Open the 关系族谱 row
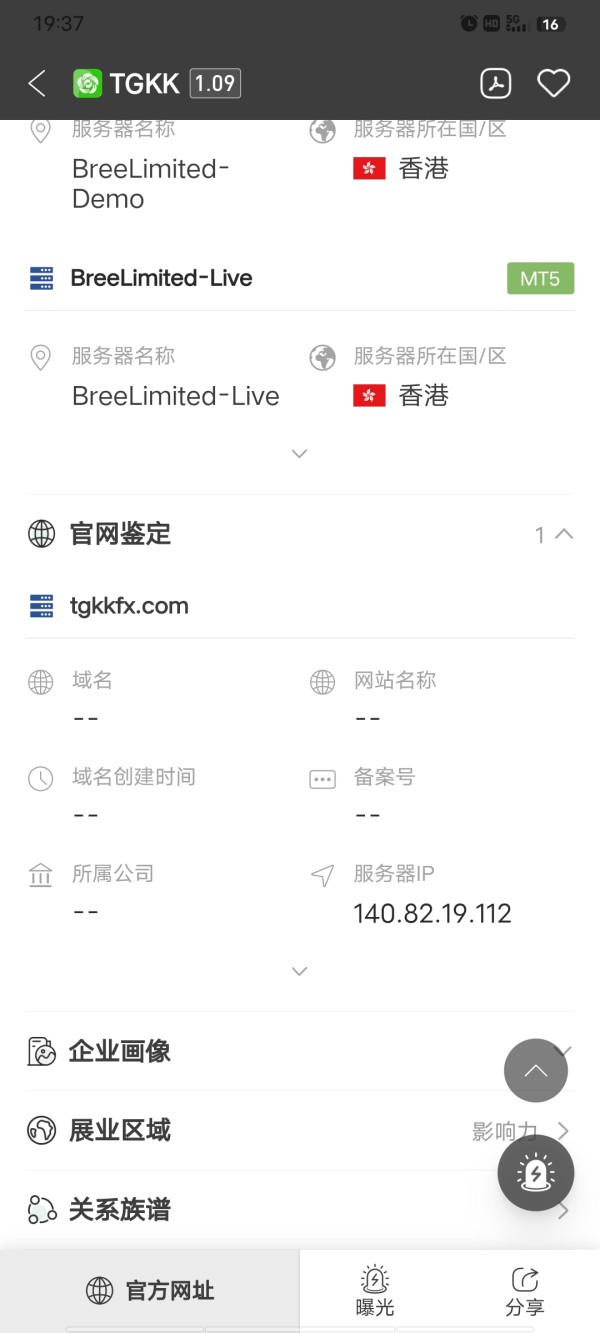600x1333 pixels. click(300, 1210)
